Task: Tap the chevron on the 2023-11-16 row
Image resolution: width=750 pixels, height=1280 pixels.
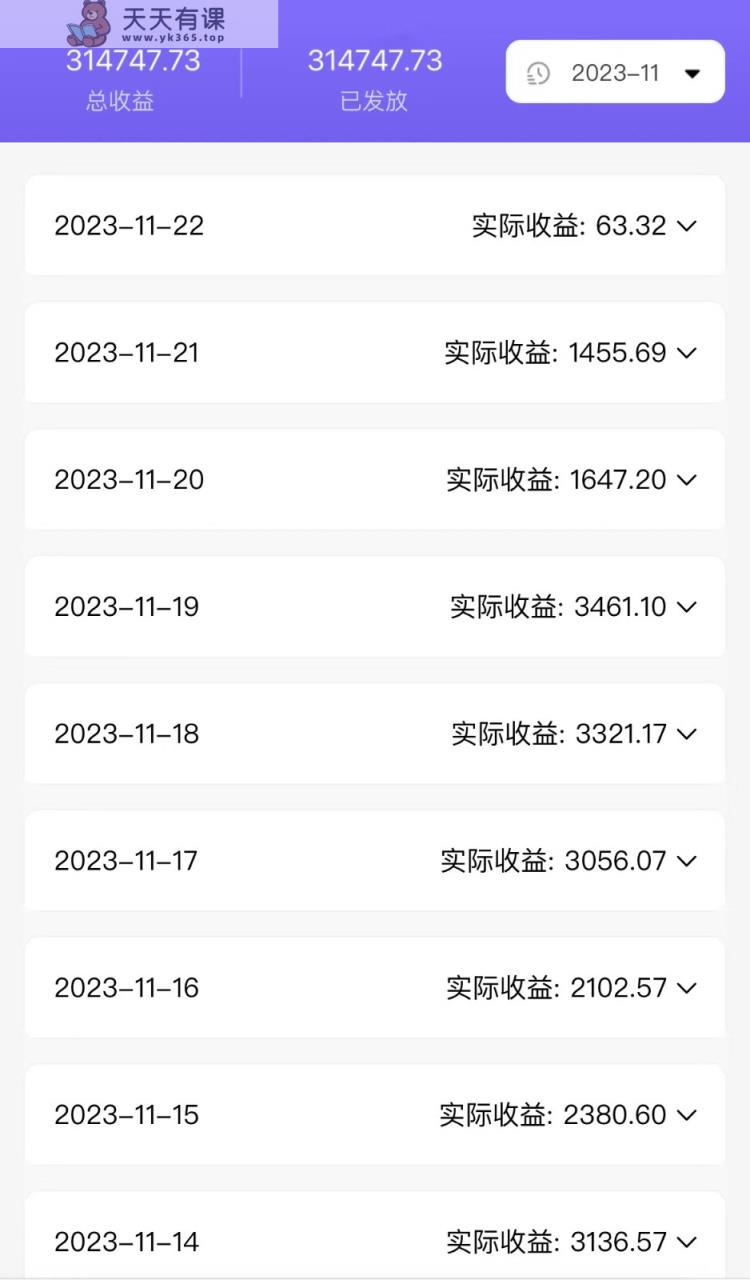Action: [x=686, y=987]
